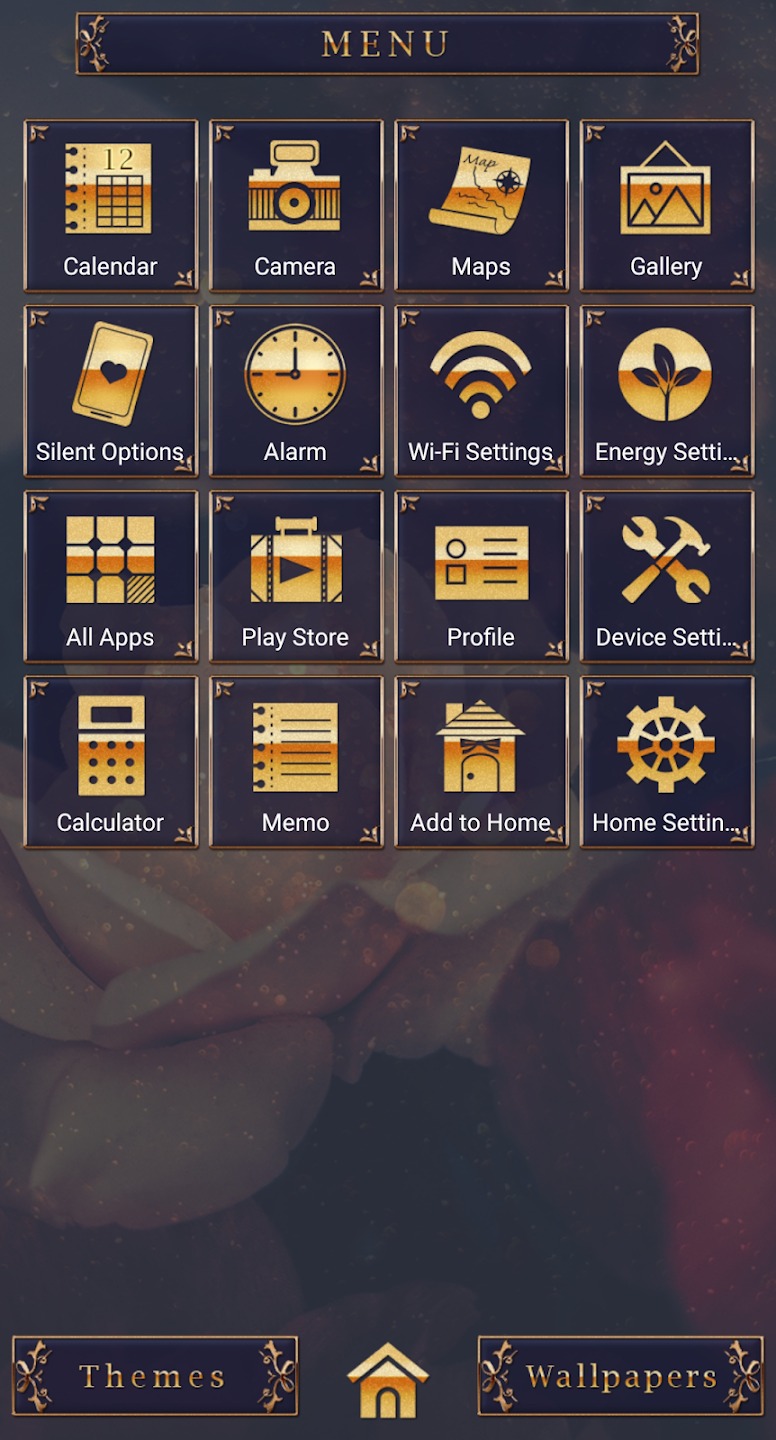Open Maps
The image size is (776, 1440).
[481, 206]
